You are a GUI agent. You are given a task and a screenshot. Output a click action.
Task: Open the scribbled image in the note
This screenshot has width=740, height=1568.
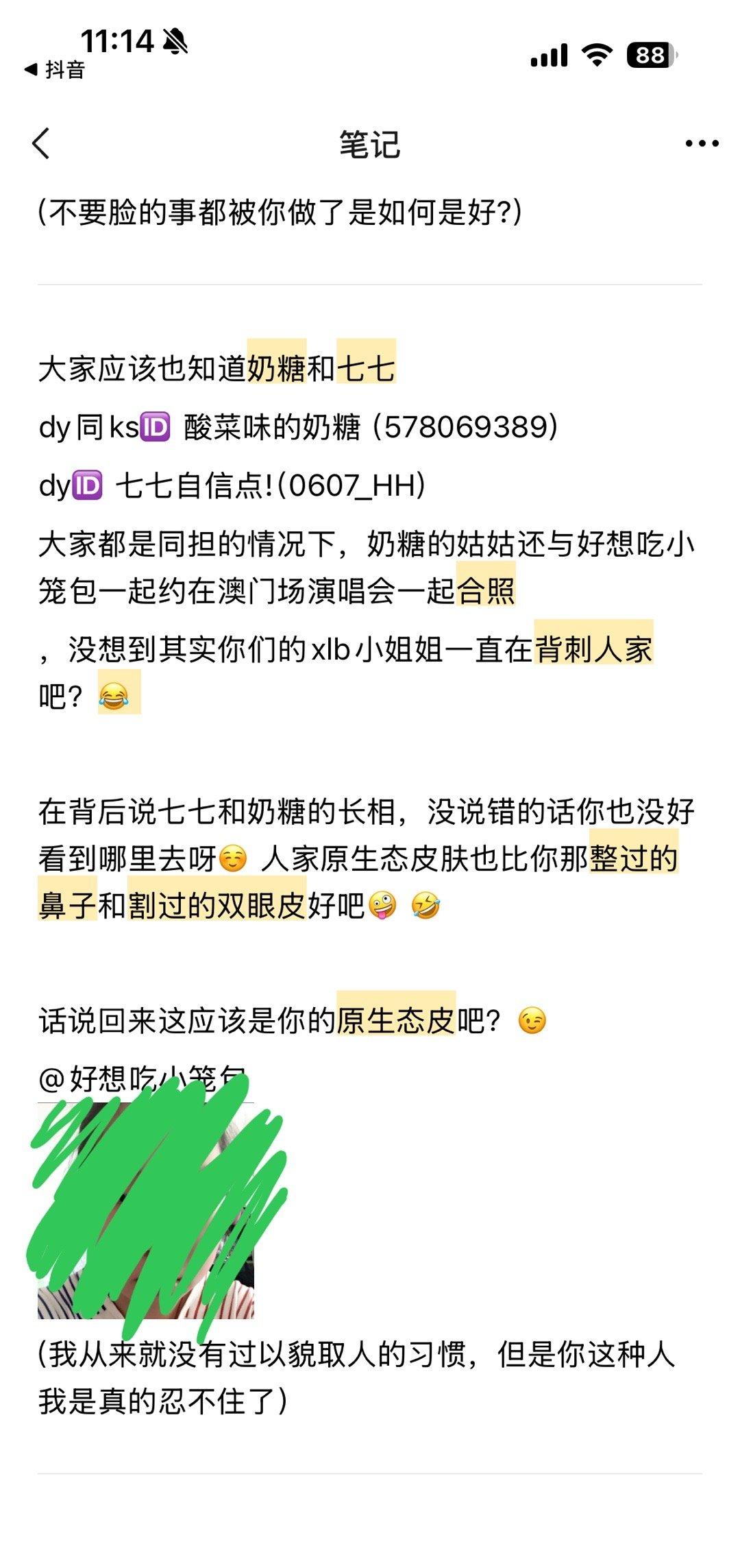pos(146,1211)
